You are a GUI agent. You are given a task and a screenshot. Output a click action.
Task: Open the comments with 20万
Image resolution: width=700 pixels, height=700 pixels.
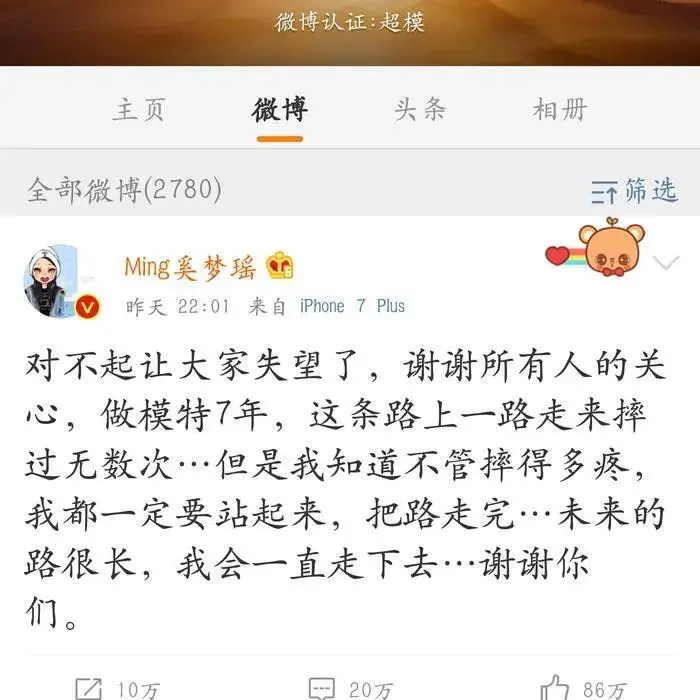(350, 688)
